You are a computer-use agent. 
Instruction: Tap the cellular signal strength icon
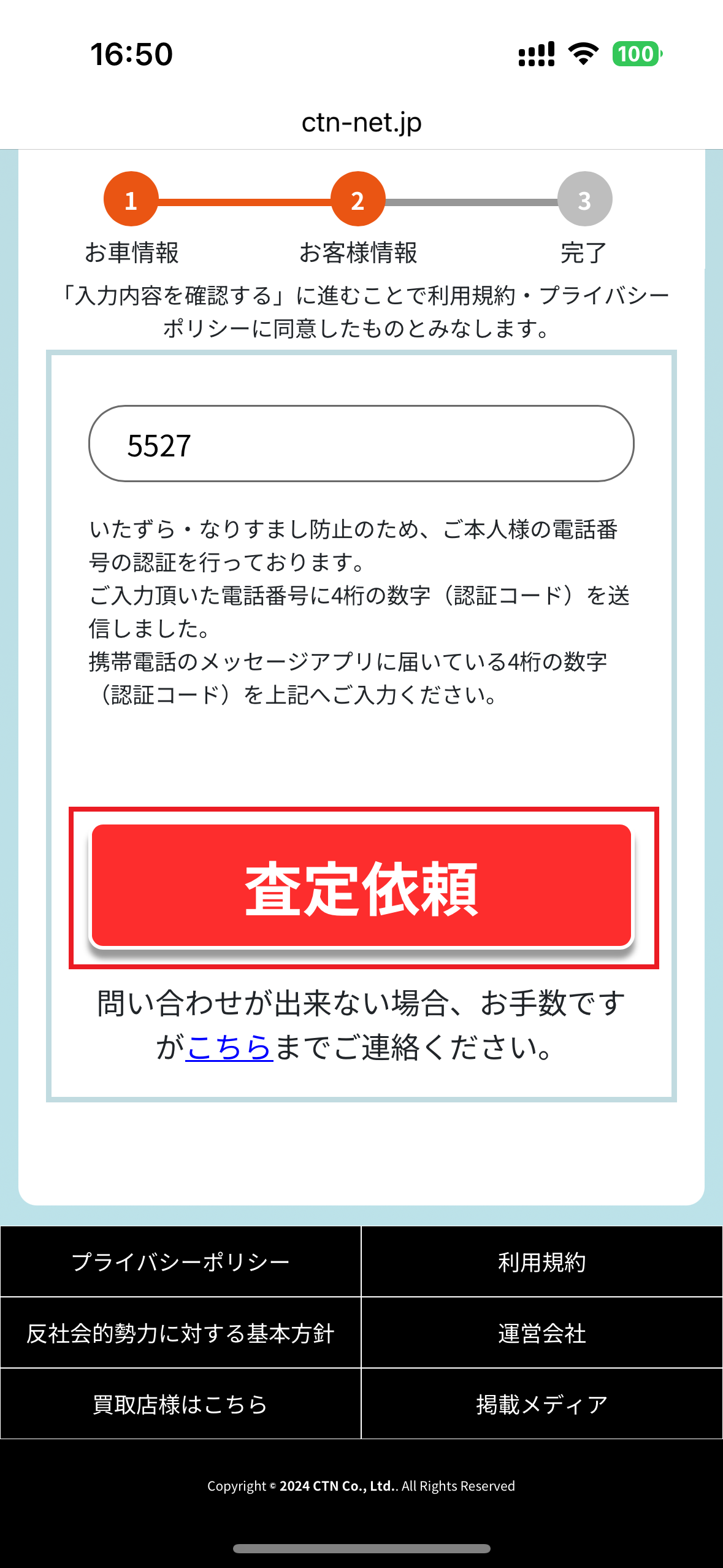tap(535, 55)
